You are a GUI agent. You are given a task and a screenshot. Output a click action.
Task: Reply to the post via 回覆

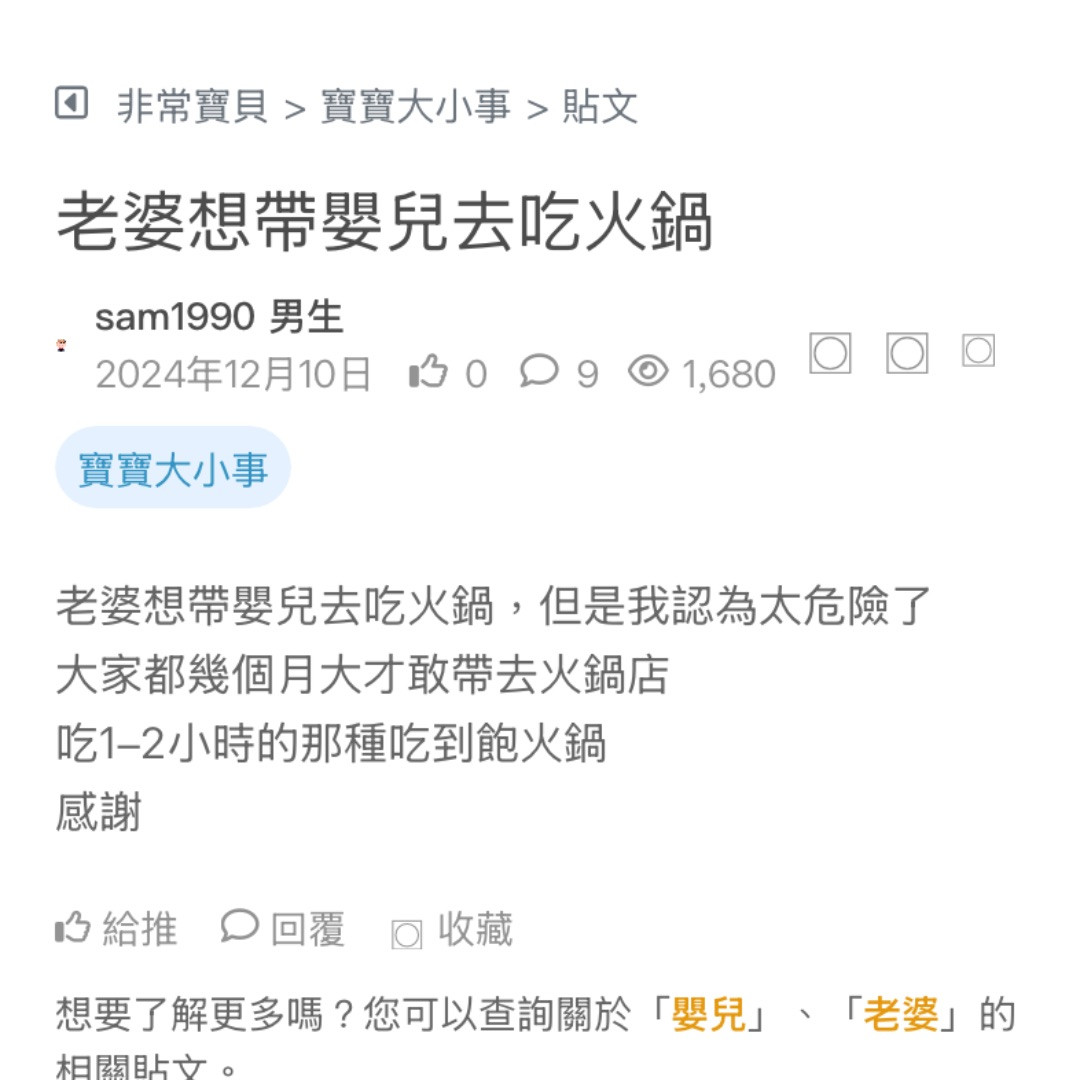tap(283, 929)
